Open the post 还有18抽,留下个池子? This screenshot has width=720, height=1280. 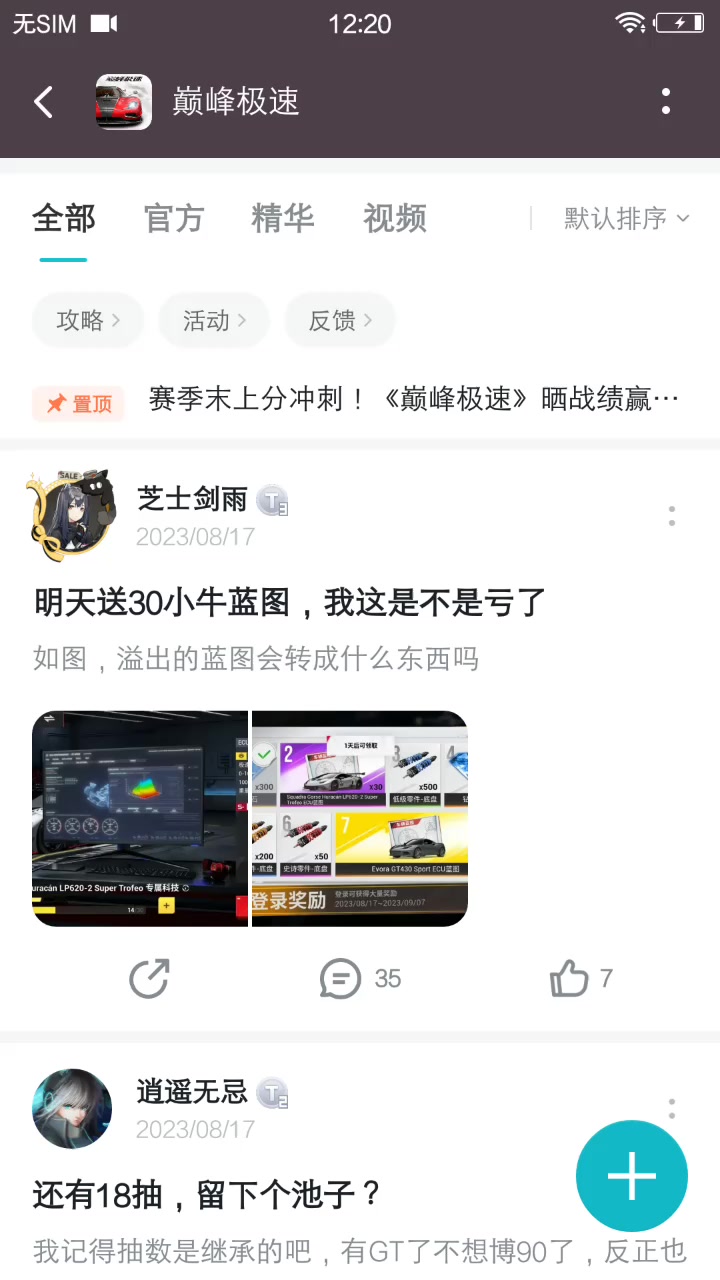click(x=208, y=1194)
